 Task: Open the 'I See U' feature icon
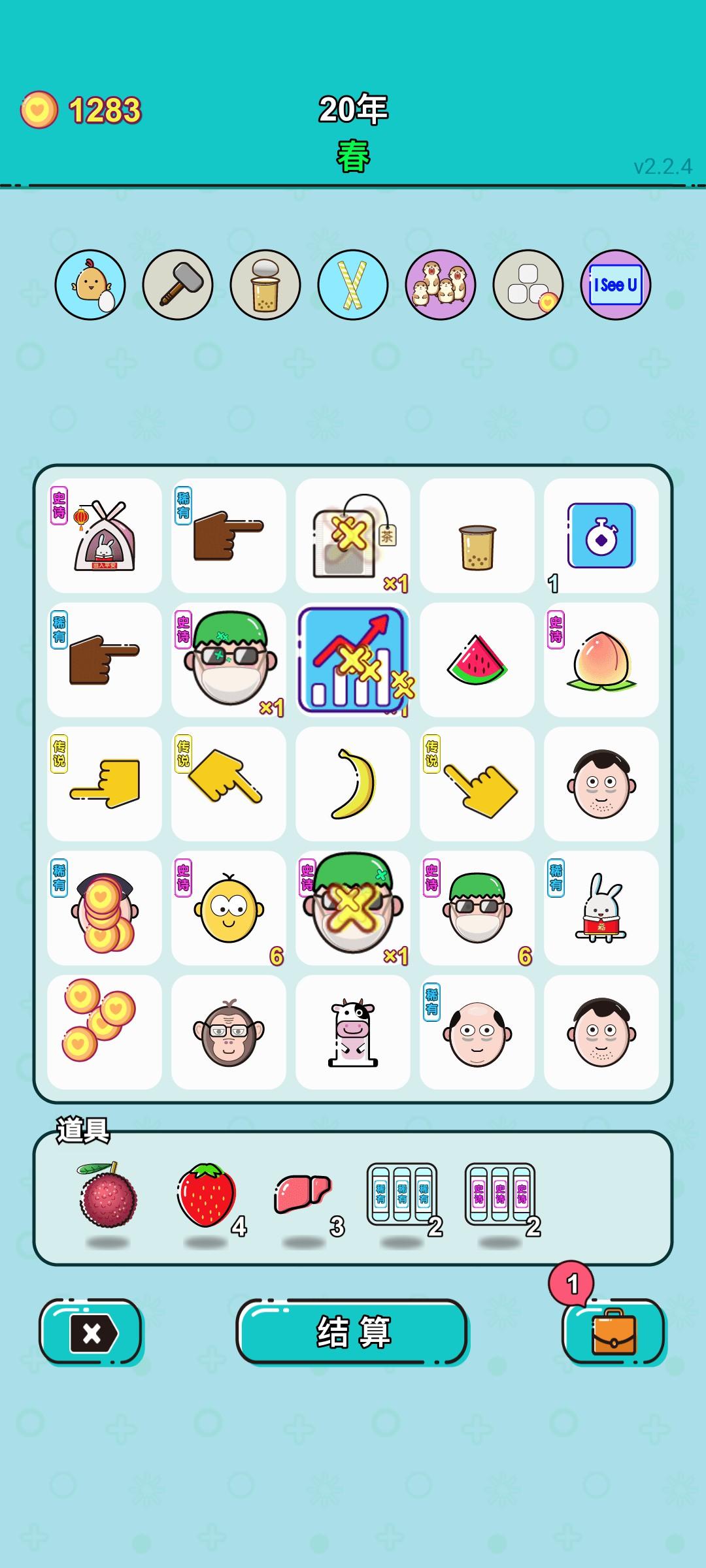(615, 284)
